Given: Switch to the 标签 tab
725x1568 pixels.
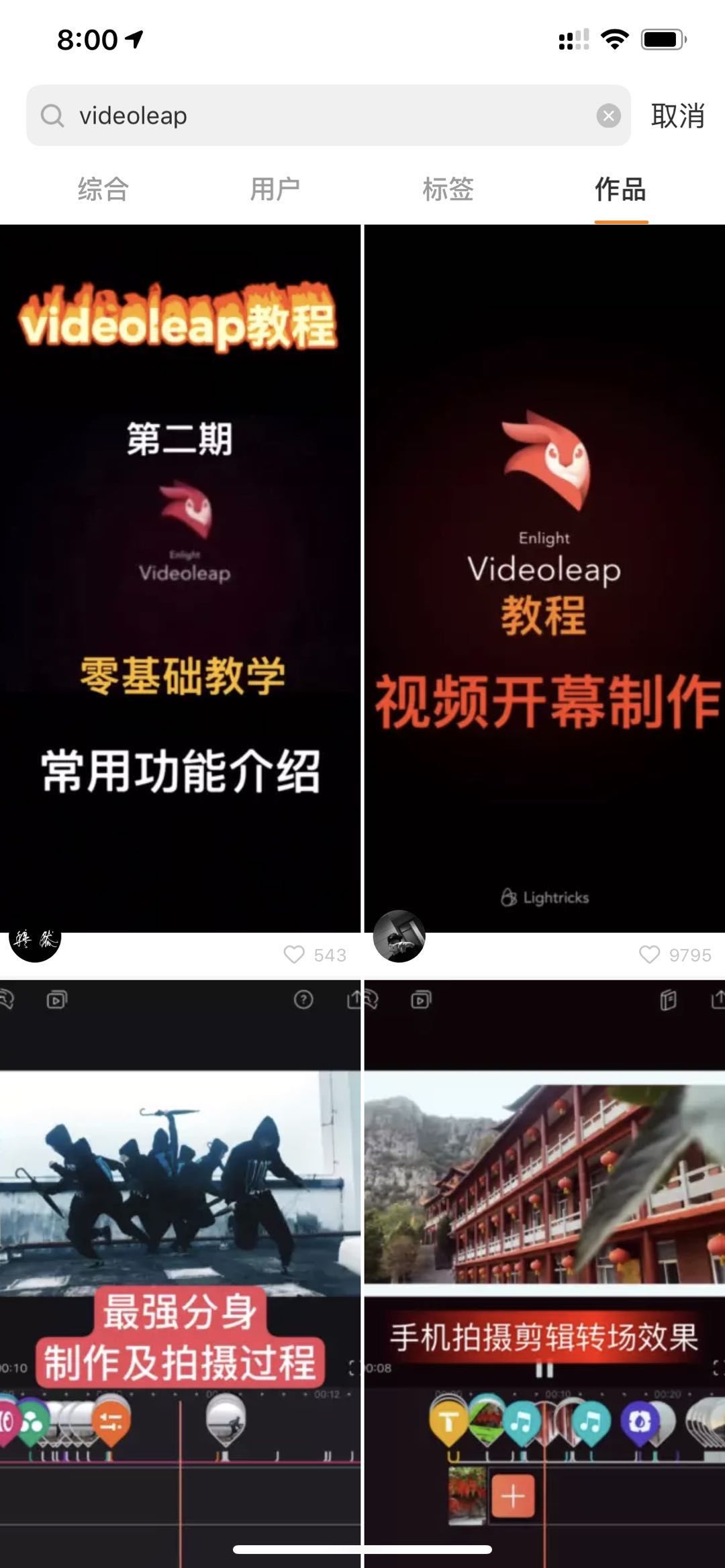Looking at the screenshot, I should 448,189.
